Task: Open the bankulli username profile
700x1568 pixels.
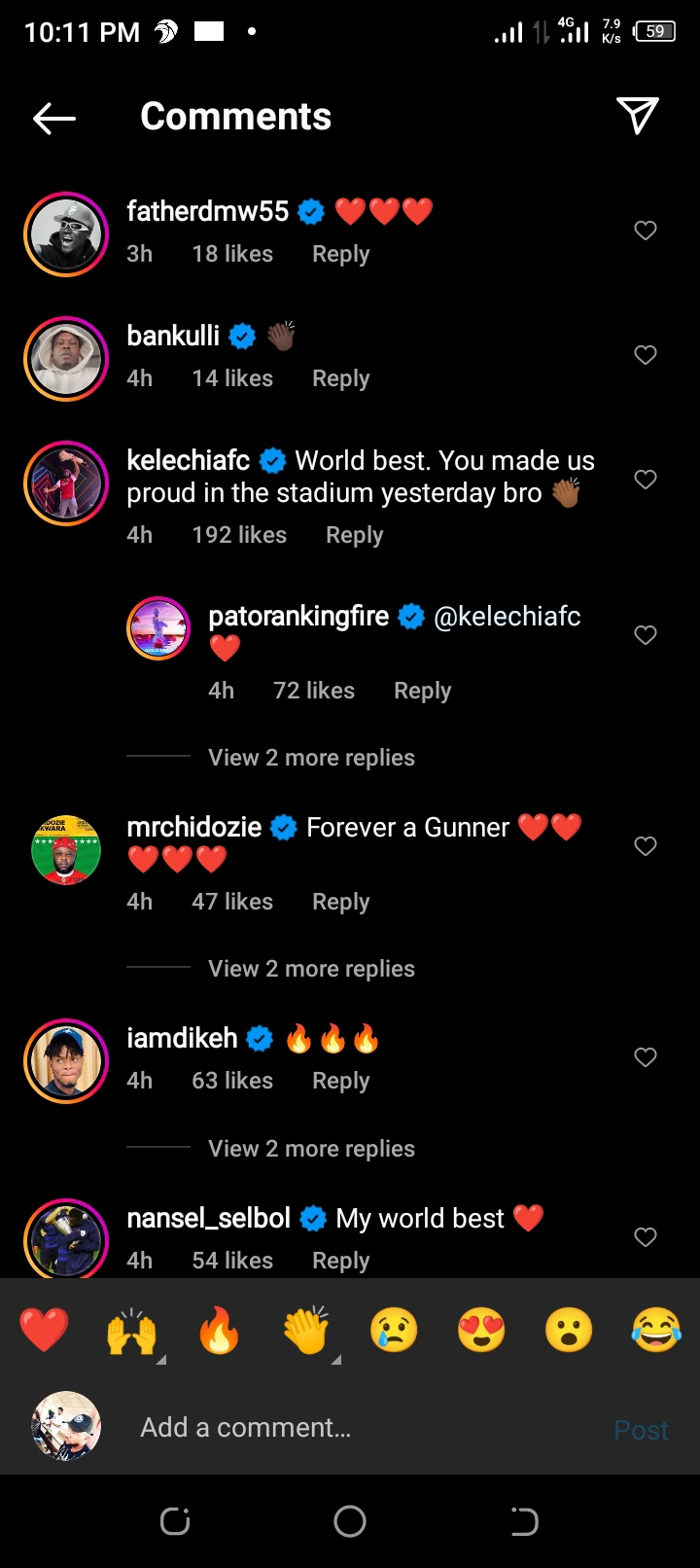Action: [x=173, y=336]
